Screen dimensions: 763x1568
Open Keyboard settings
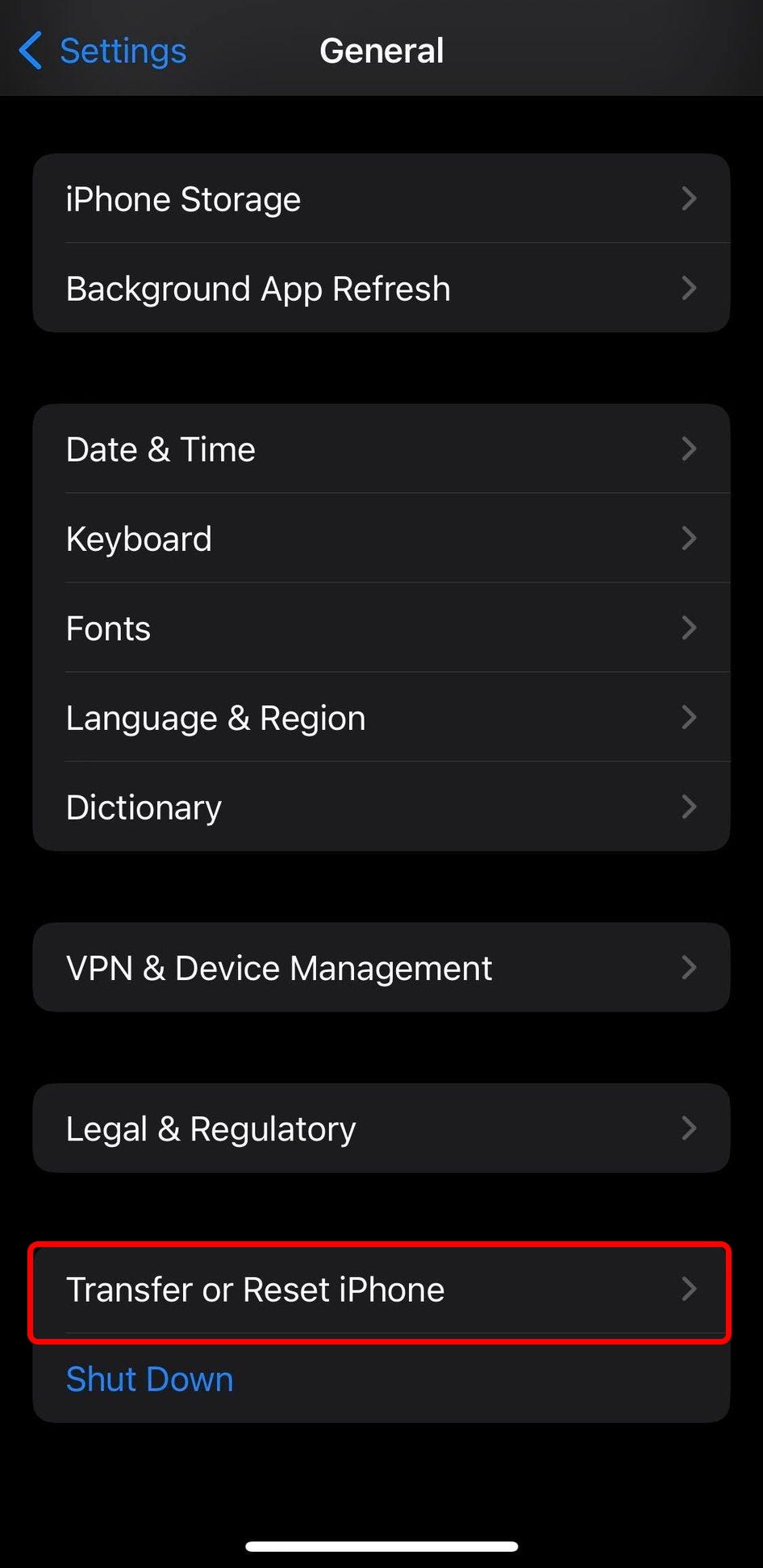coord(139,538)
